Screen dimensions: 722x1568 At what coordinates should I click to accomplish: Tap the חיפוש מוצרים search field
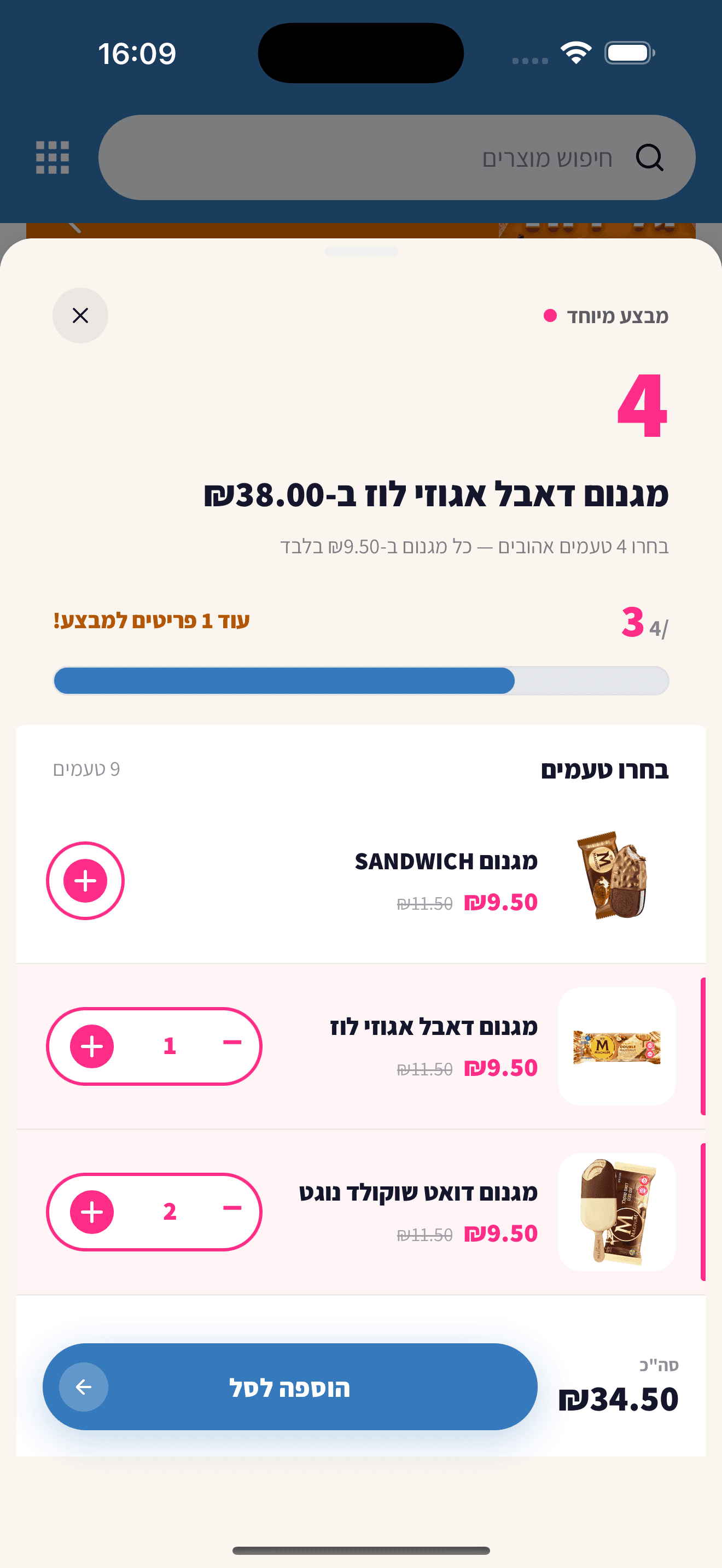point(395,157)
